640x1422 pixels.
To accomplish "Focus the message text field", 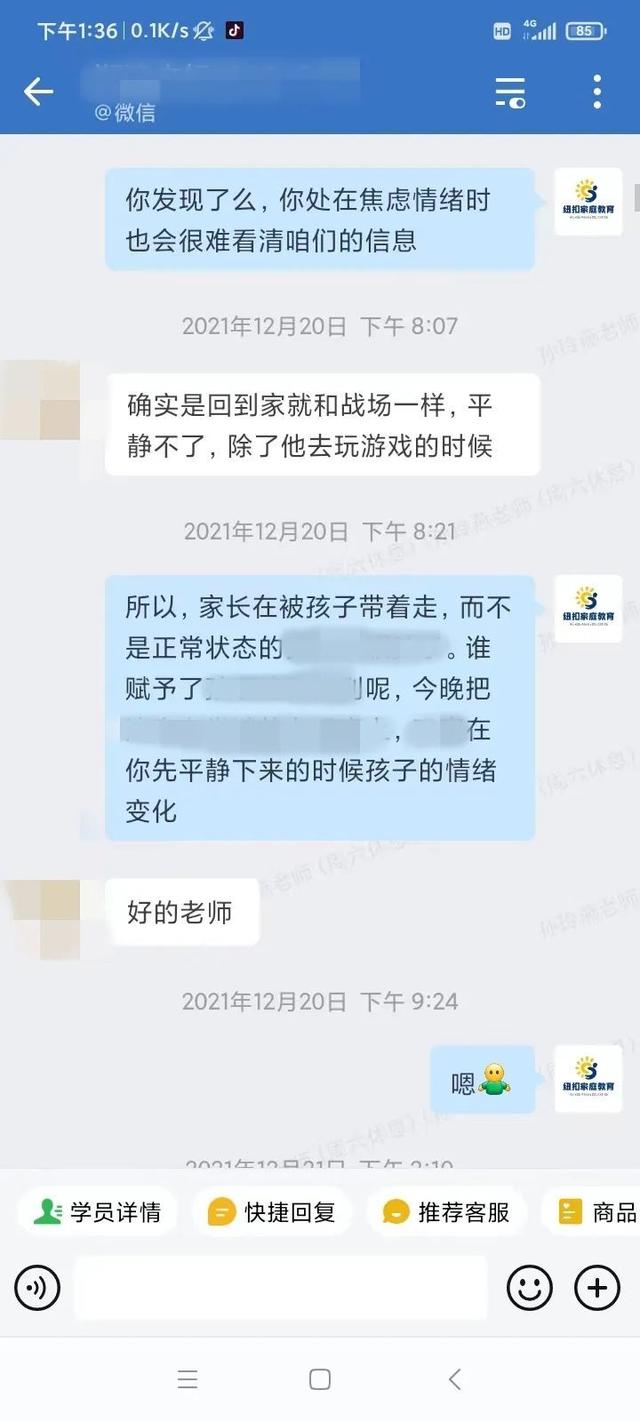I will [x=280, y=1288].
